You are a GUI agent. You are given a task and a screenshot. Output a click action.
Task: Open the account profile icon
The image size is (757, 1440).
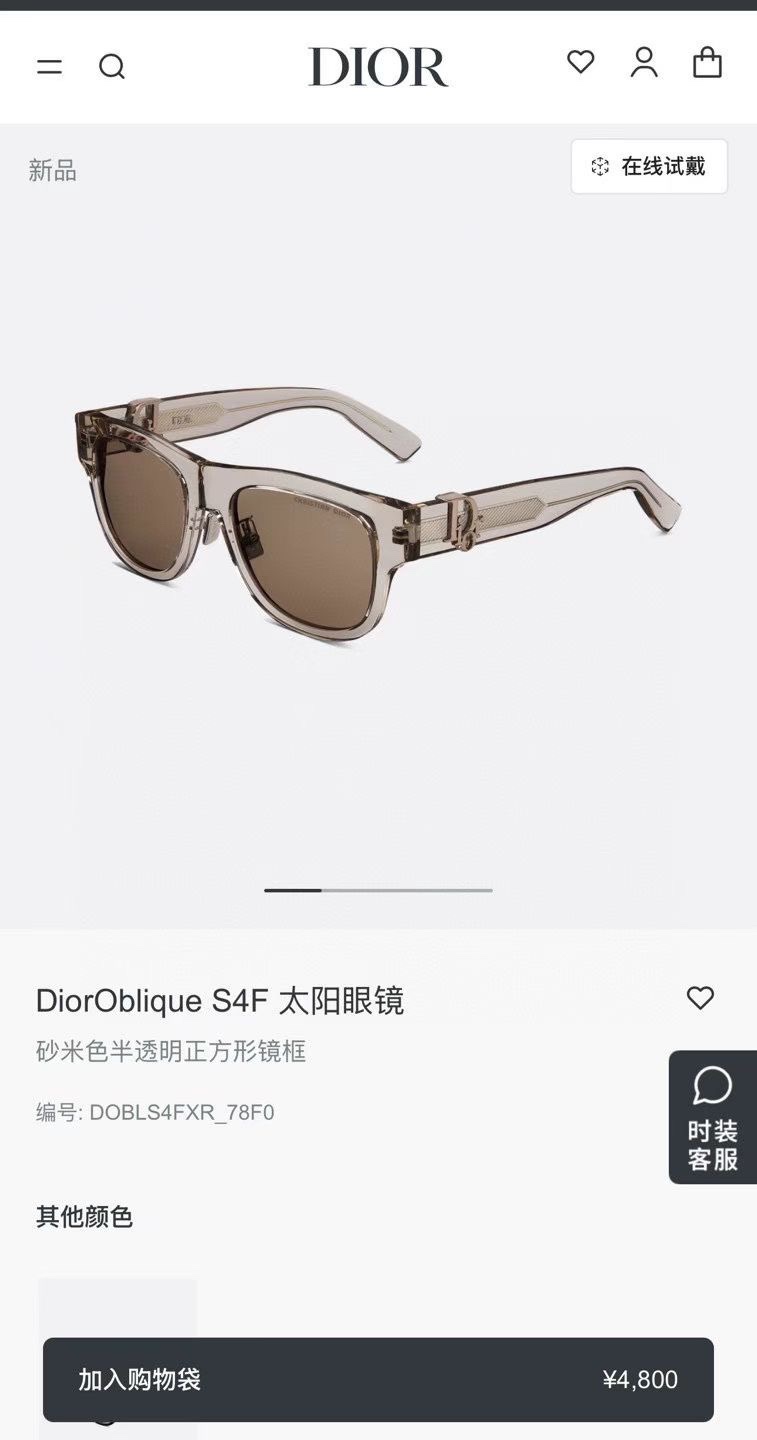pyautogui.click(x=645, y=63)
